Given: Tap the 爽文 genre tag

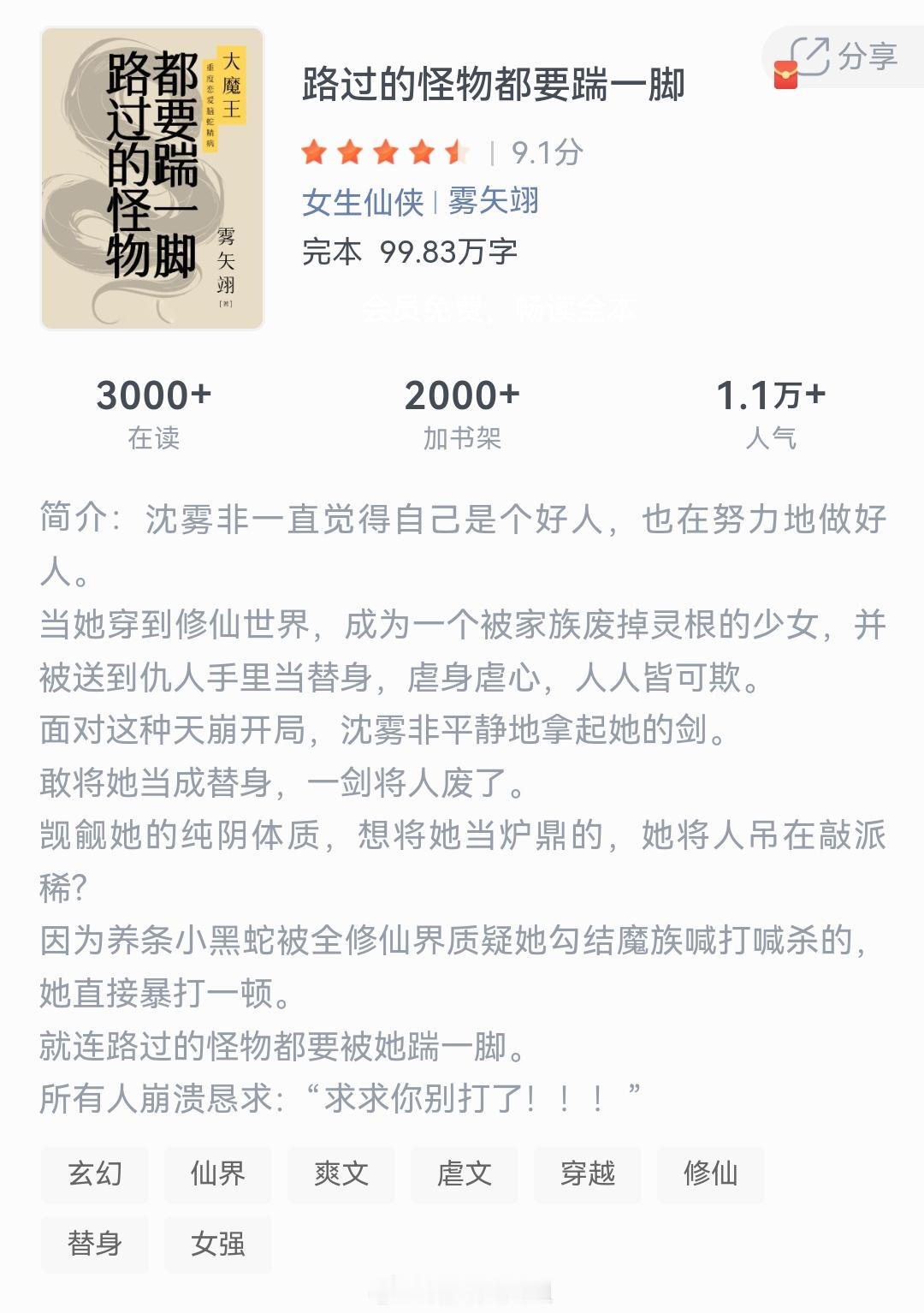Looking at the screenshot, I should [341, 1174].
